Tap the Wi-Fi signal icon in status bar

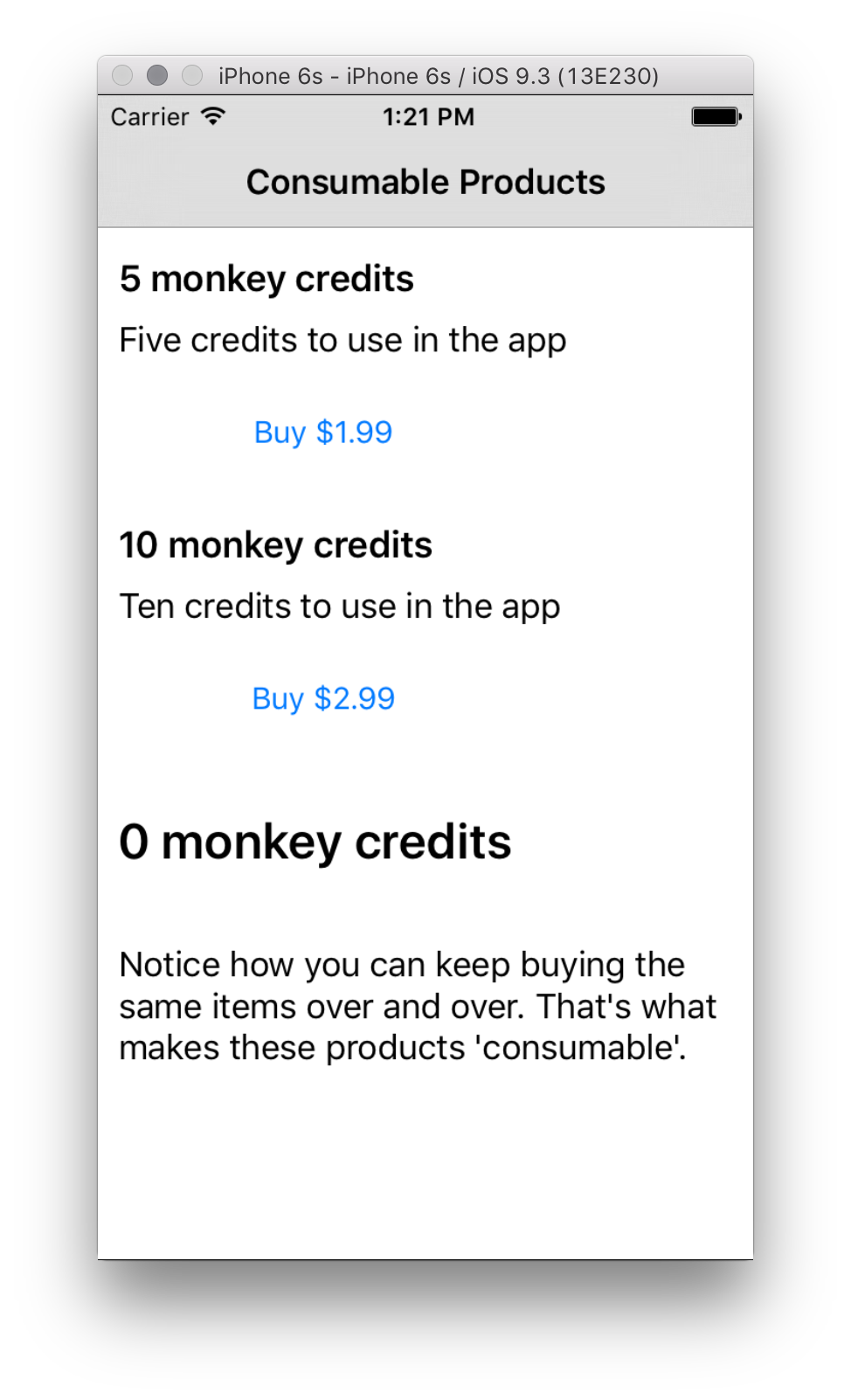[x=212, y=116]
